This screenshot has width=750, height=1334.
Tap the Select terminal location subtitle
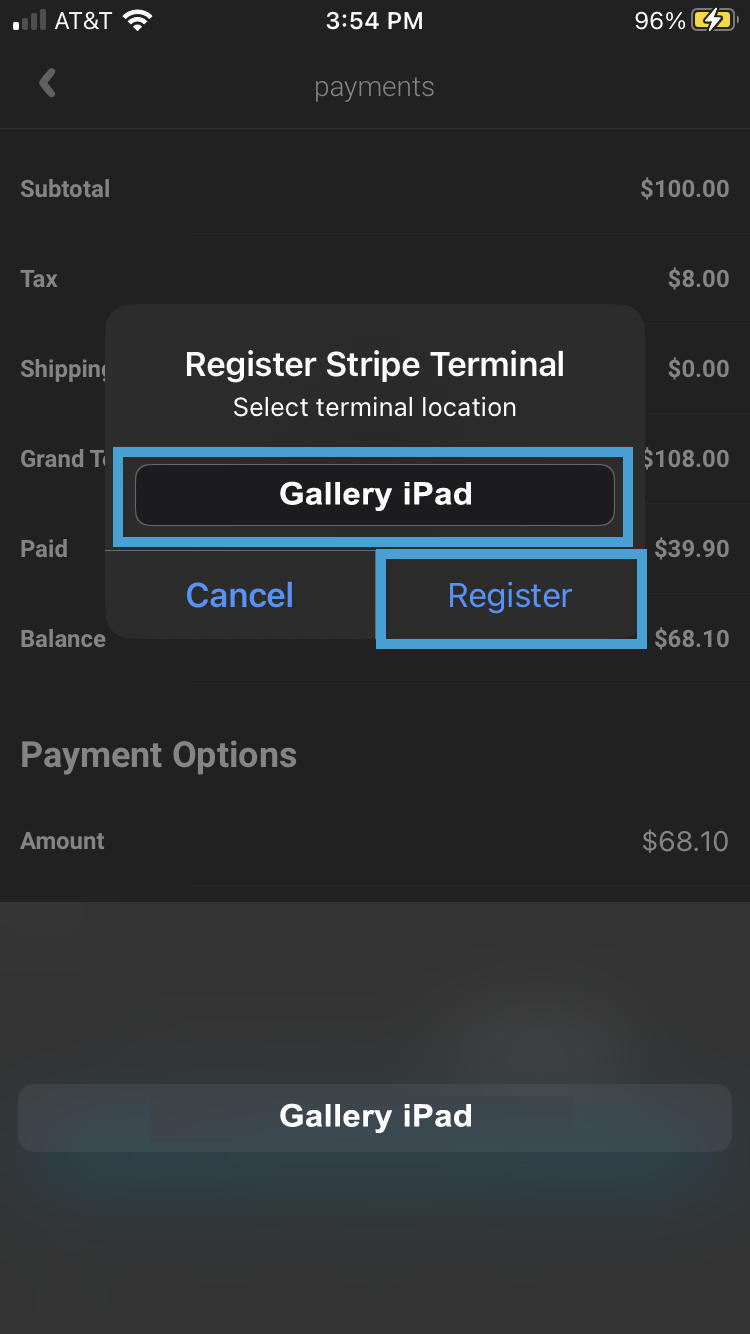coord(375,407)
